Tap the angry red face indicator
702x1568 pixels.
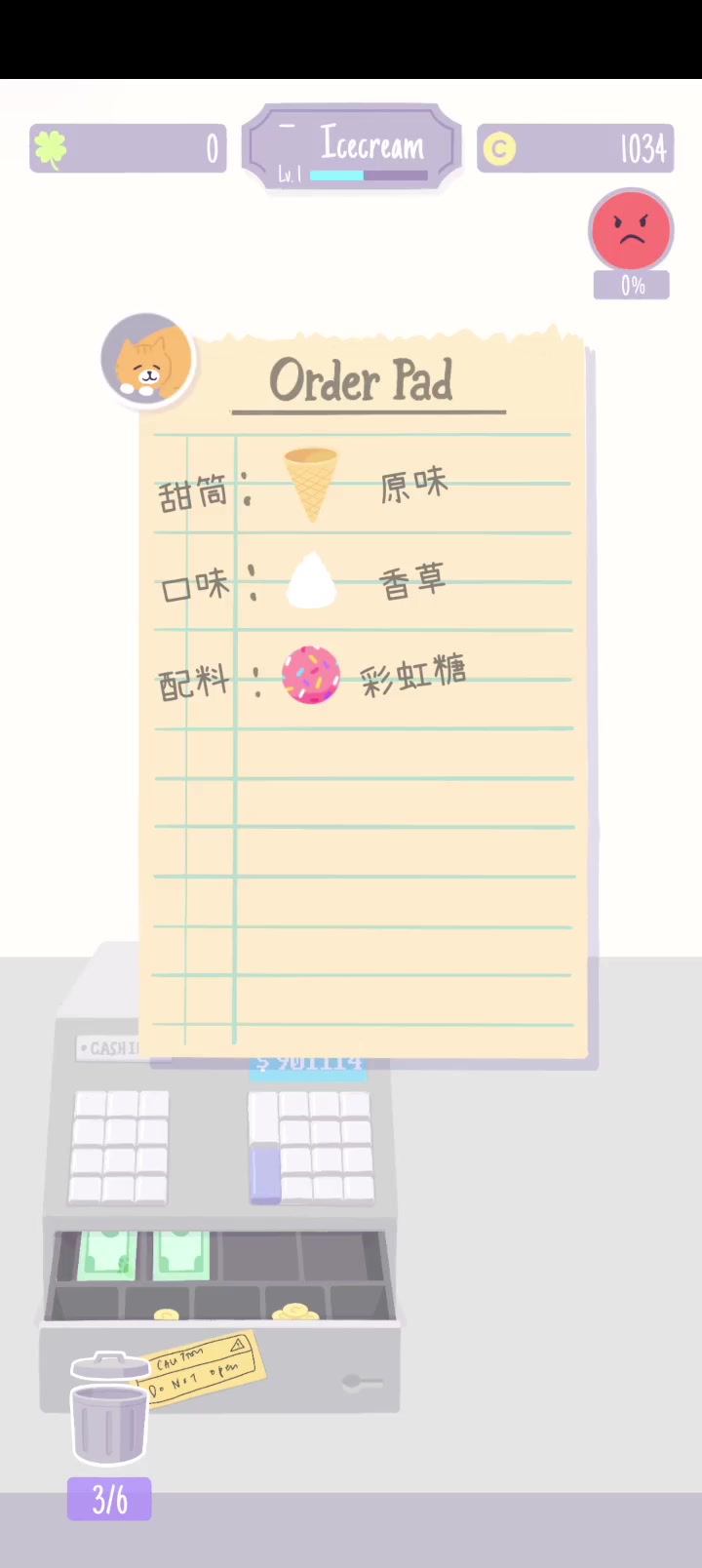coord(631,230)
